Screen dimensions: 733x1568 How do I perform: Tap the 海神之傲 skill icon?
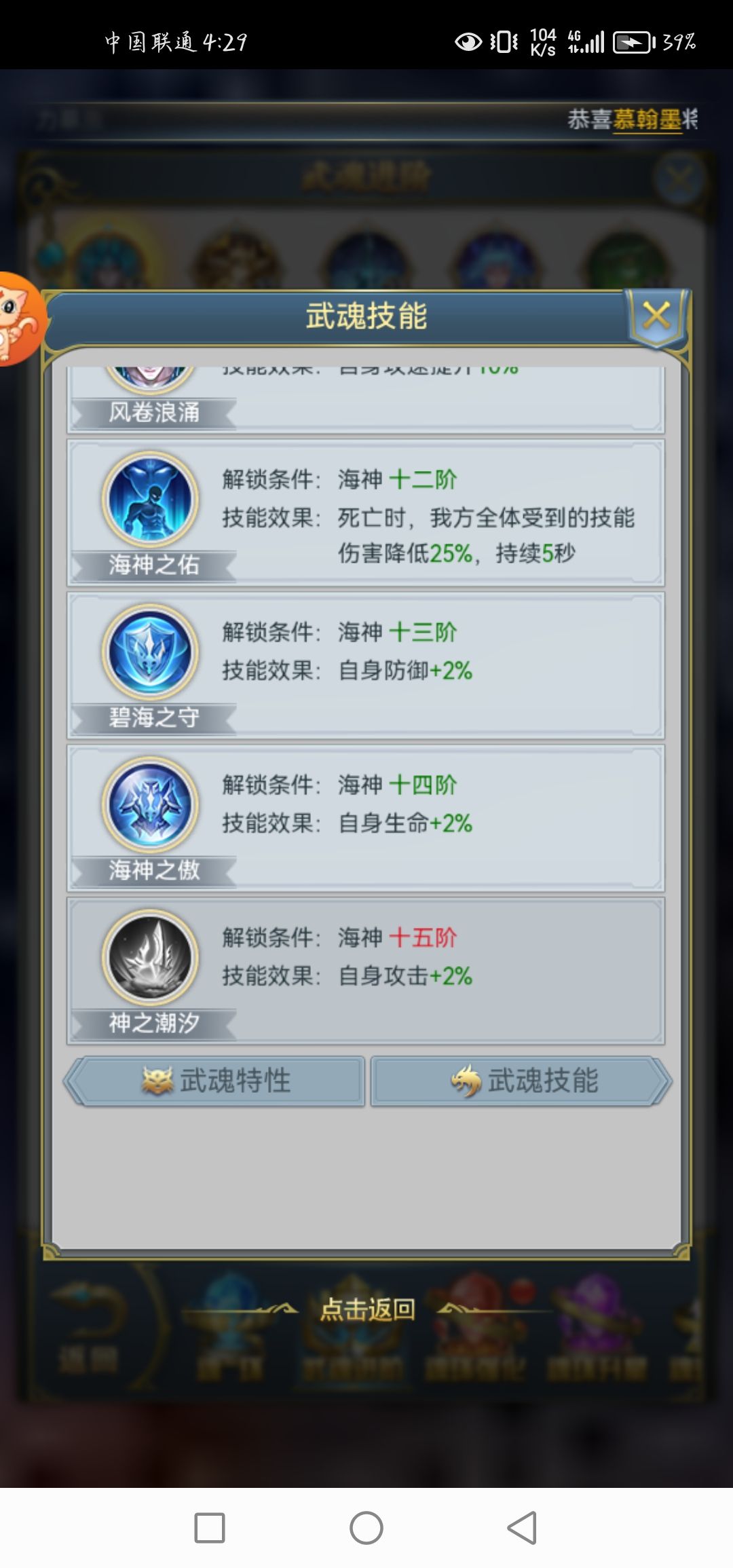(x=150, y=805)
